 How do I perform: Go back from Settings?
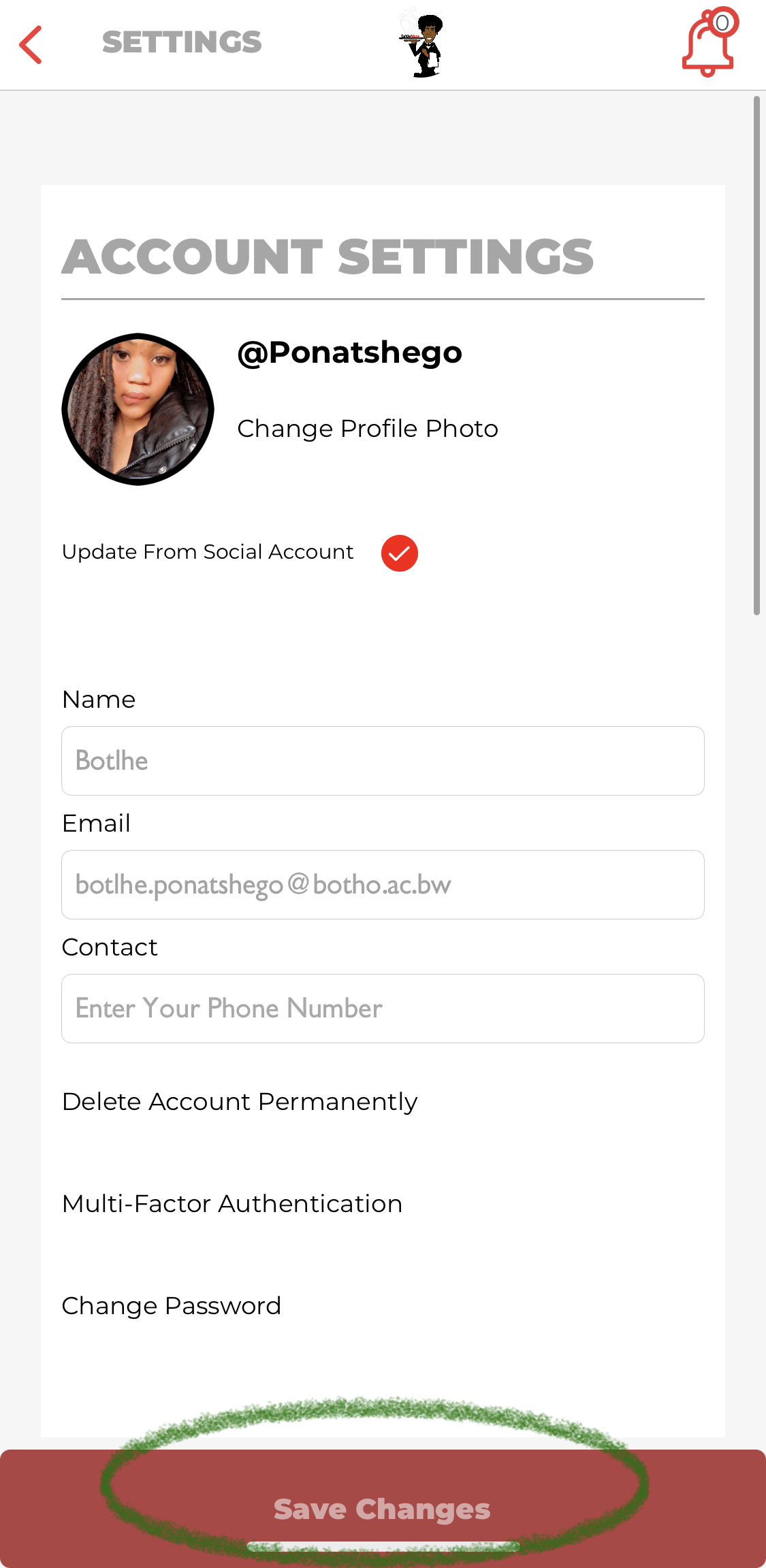[31, 45]
